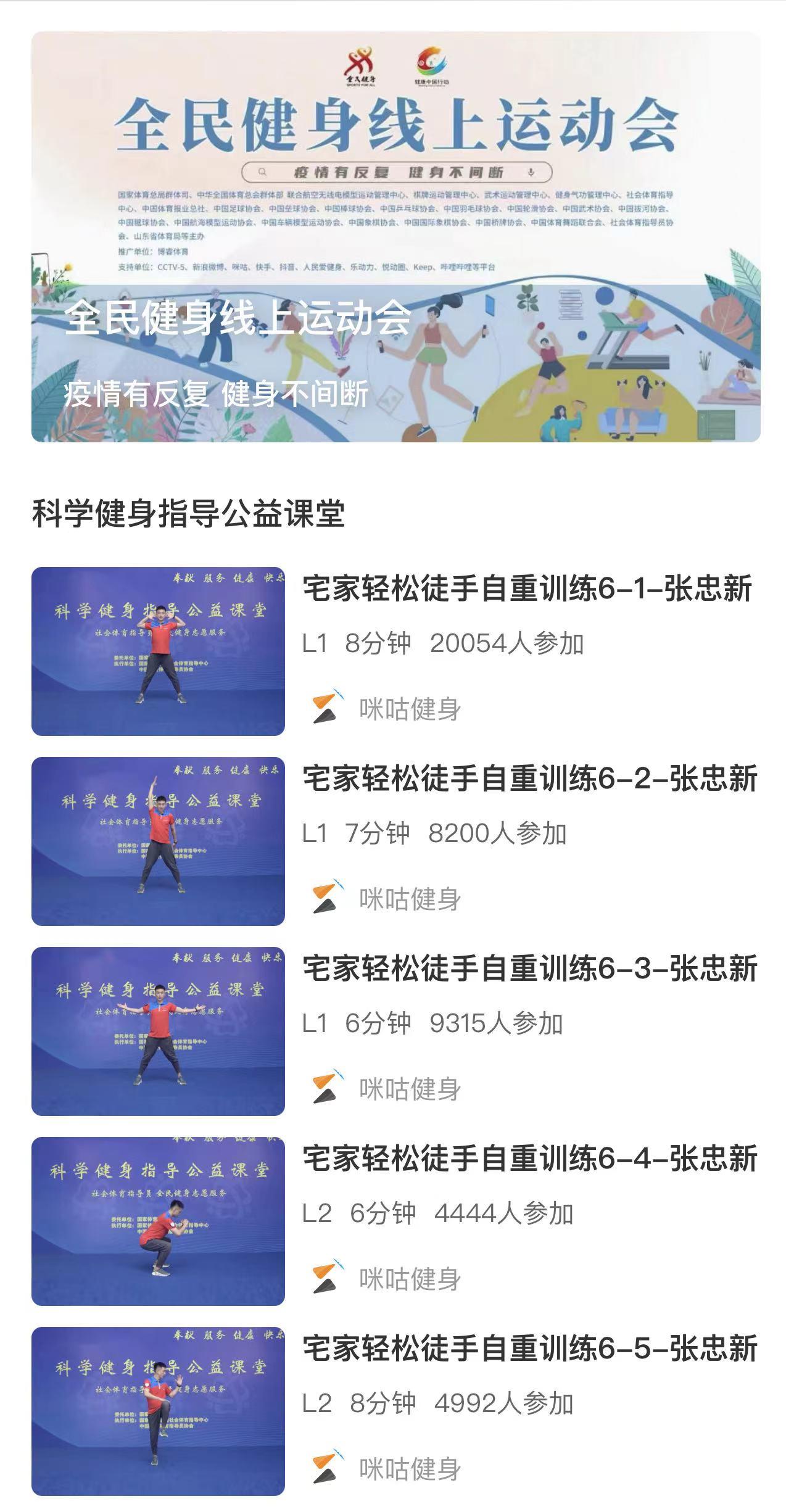
Task: Open course 宅家轻松徒手自重训练6-5-张忠新
Action: click(529, 1349)
